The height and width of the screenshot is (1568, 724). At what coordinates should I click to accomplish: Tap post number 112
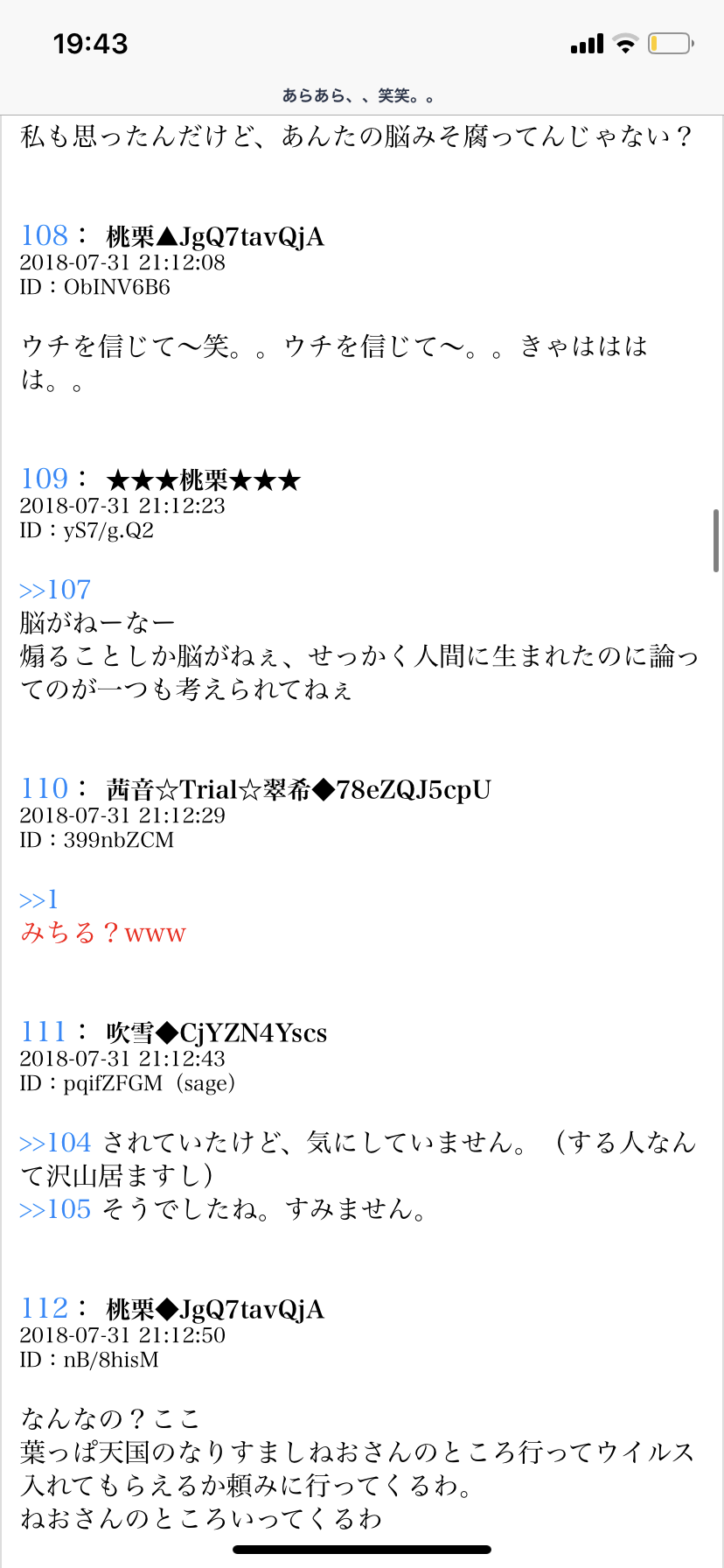click(x=44, y=1308)
